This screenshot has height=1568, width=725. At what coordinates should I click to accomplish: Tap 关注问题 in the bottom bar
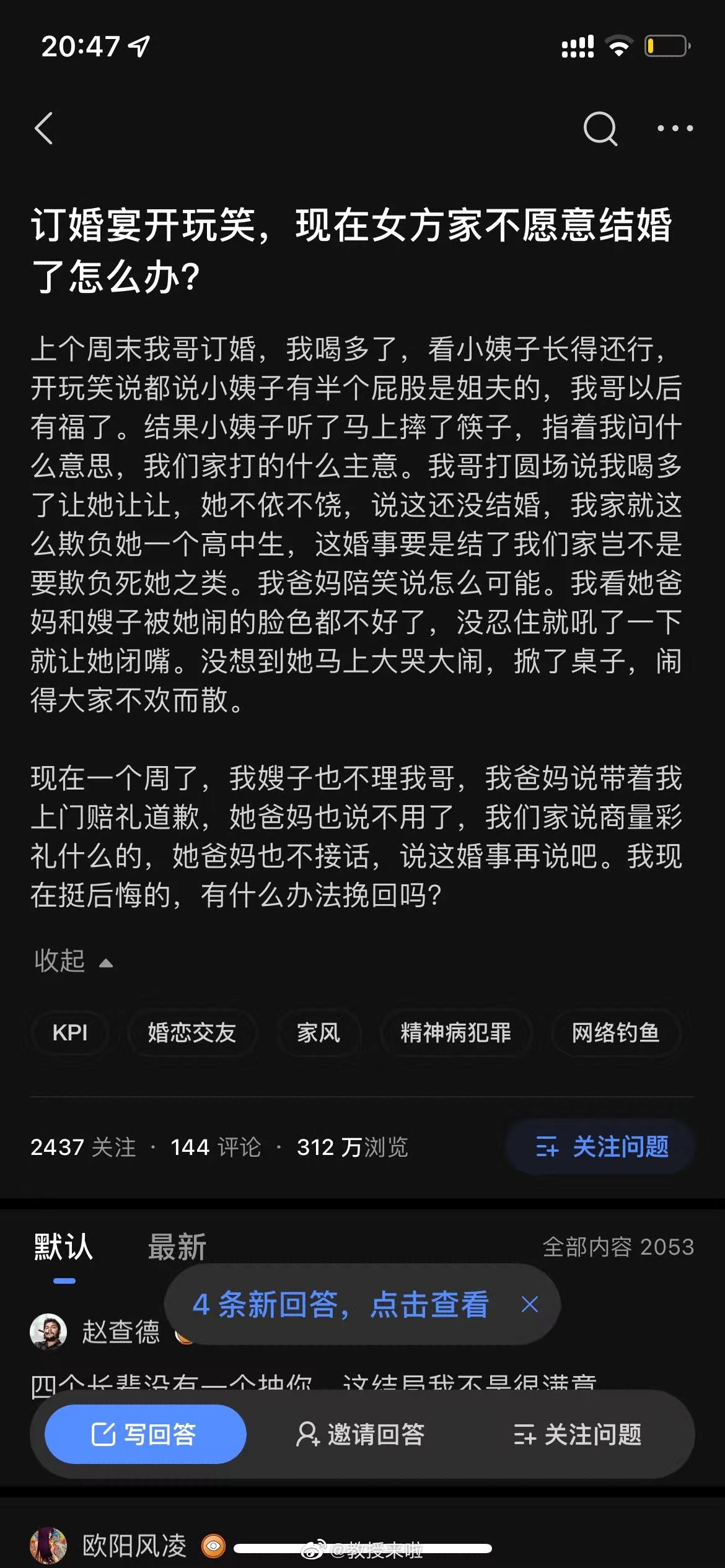[x=578, y=1434]
